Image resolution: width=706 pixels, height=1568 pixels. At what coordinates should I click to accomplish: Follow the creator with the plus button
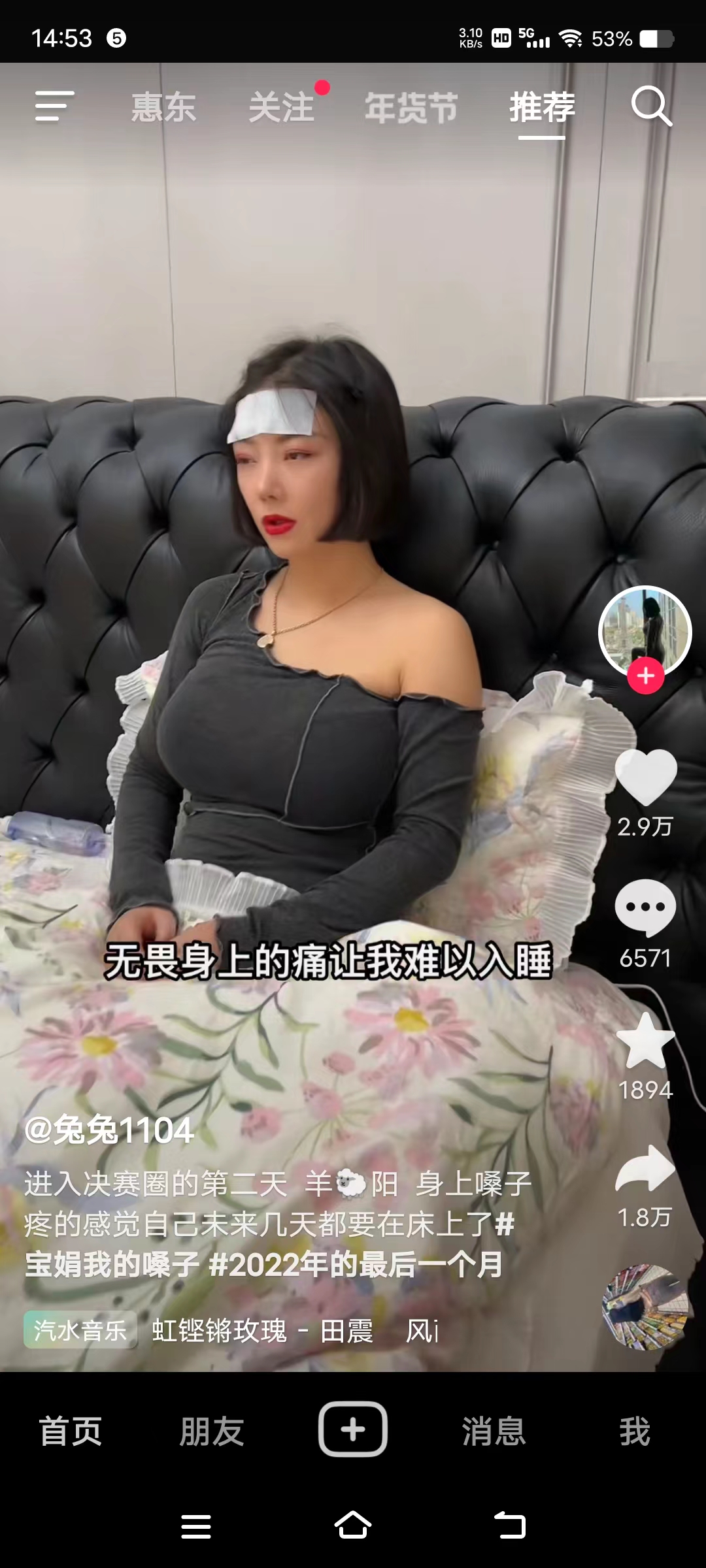(x=645, y=676)
